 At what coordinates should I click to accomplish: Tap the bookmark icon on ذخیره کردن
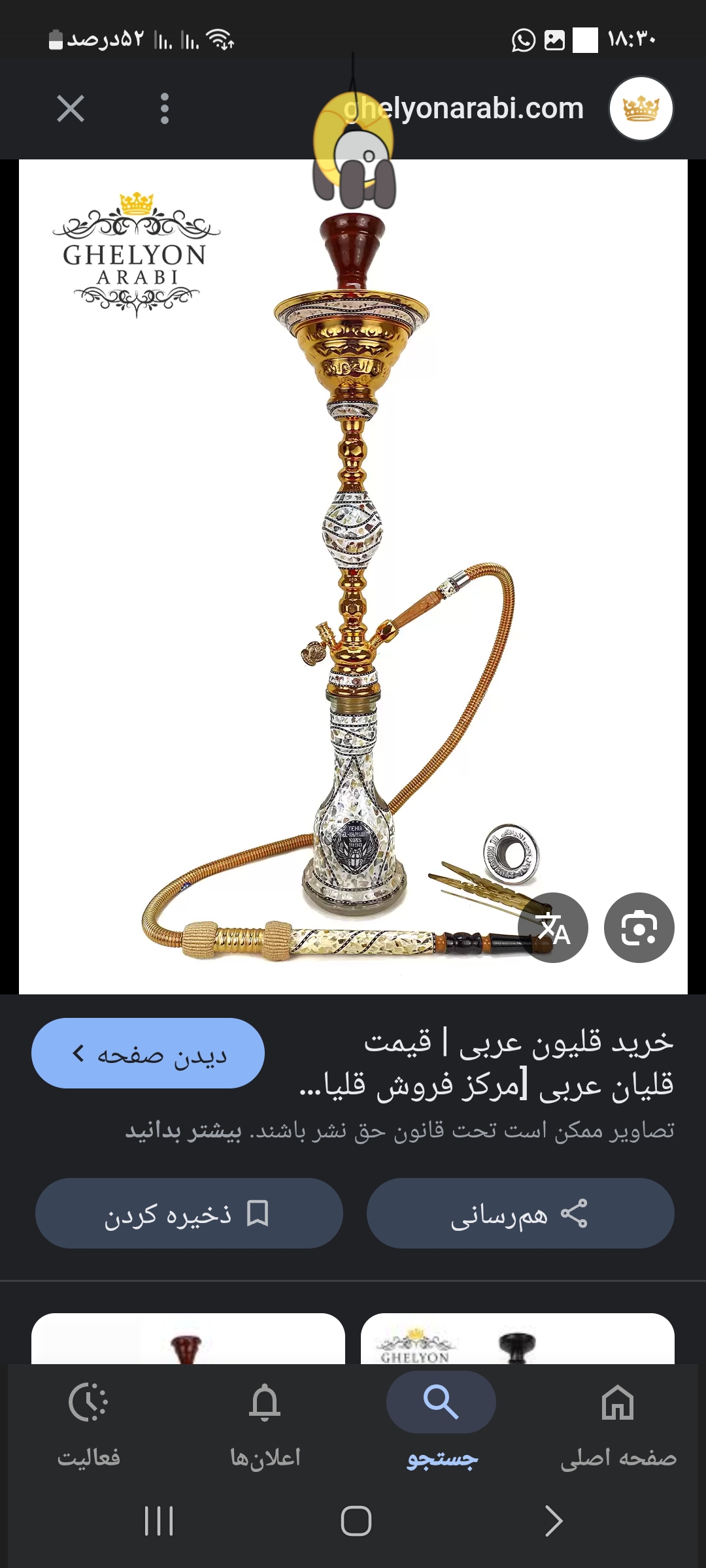pyautogui.click(x=256, y=1213)
